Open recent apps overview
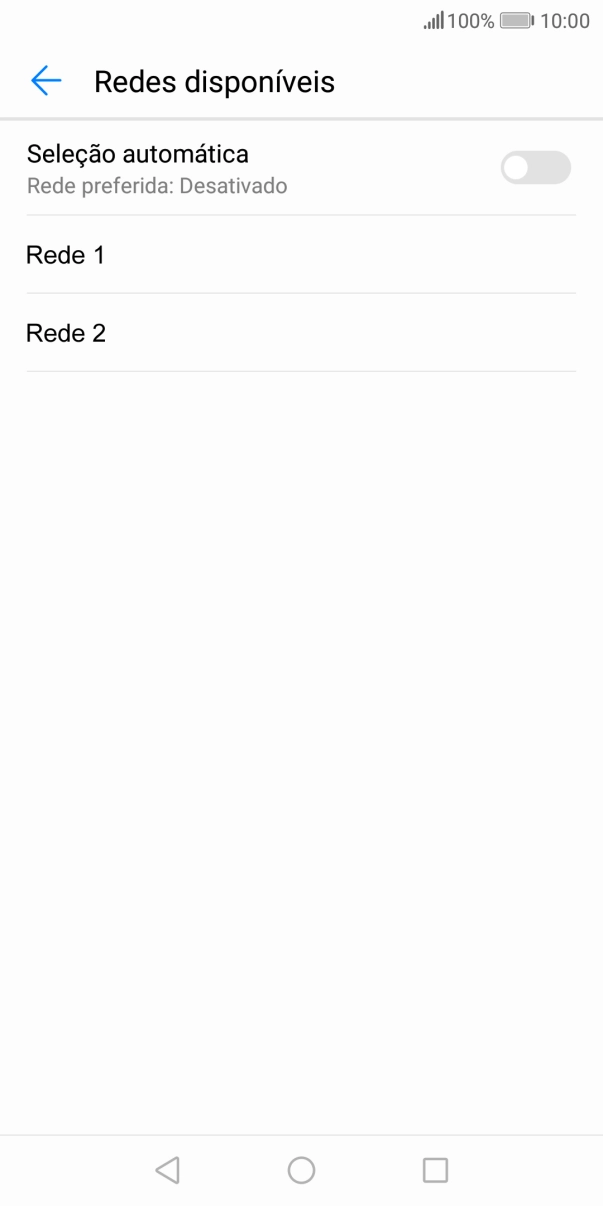This screenshot has width=603, height=1206. click(435, 1170)
